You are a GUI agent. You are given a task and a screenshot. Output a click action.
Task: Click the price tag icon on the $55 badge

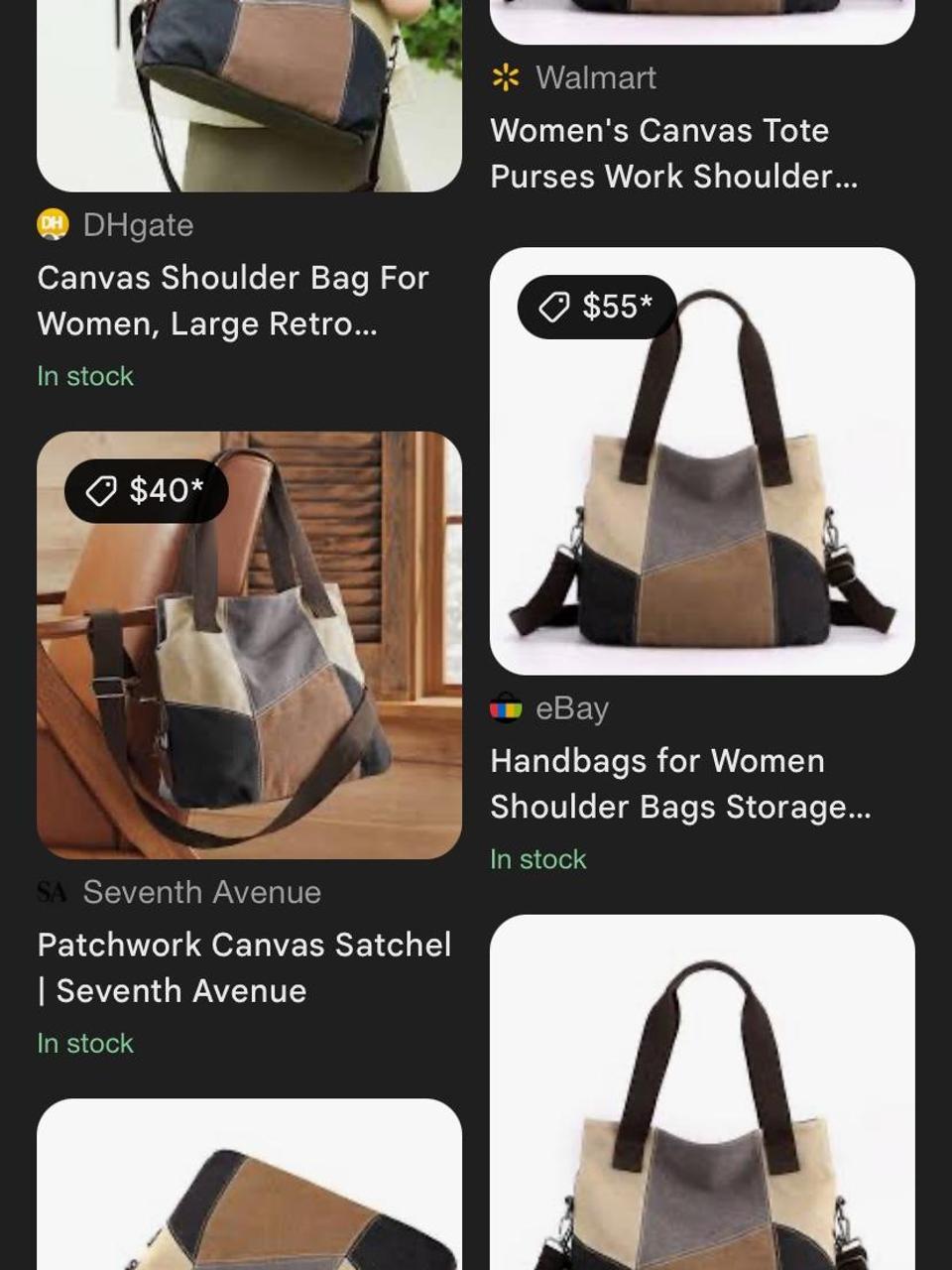[555, 307]
